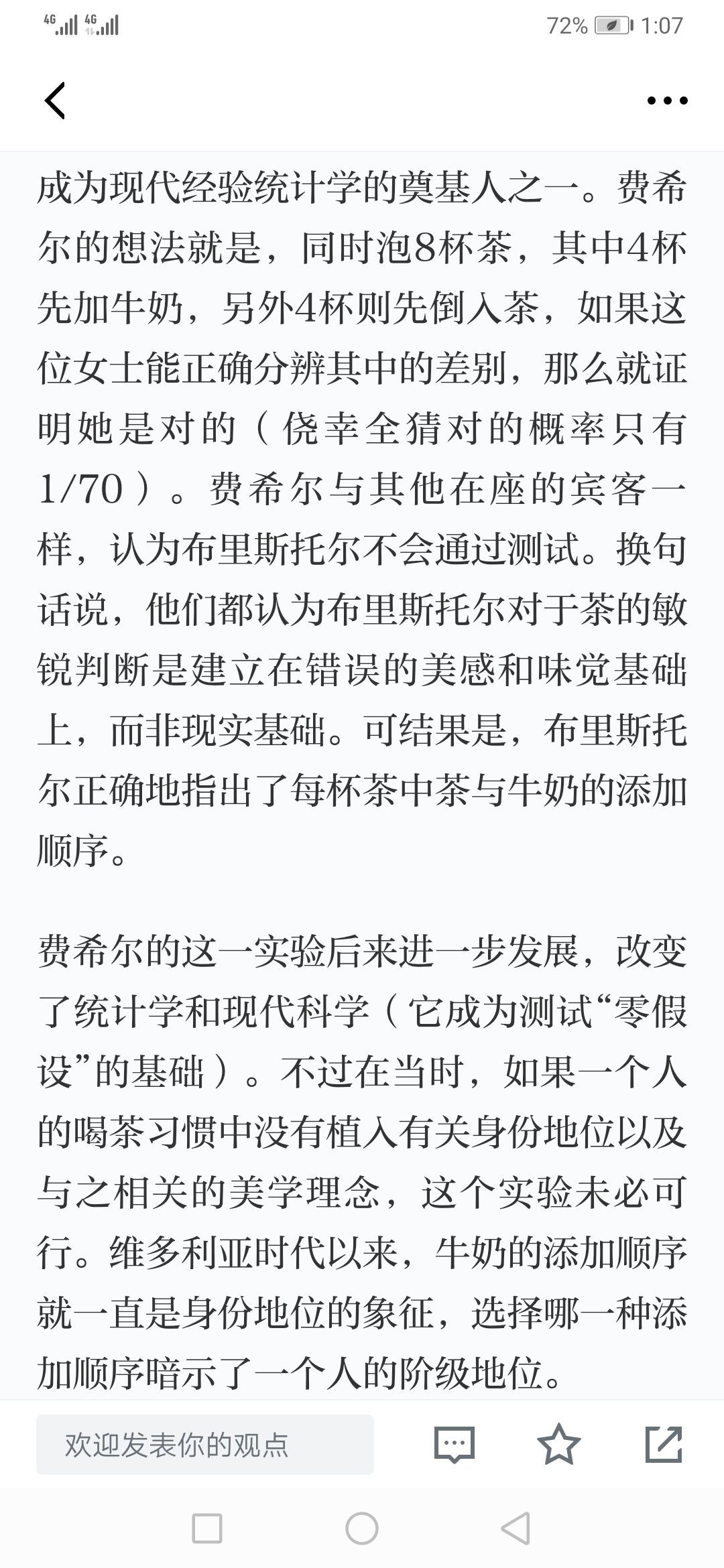Tap the 欢迎发表你的观点 comment field
Image resolution: width=724 pixels, height=1568 pixels.
205,1445
